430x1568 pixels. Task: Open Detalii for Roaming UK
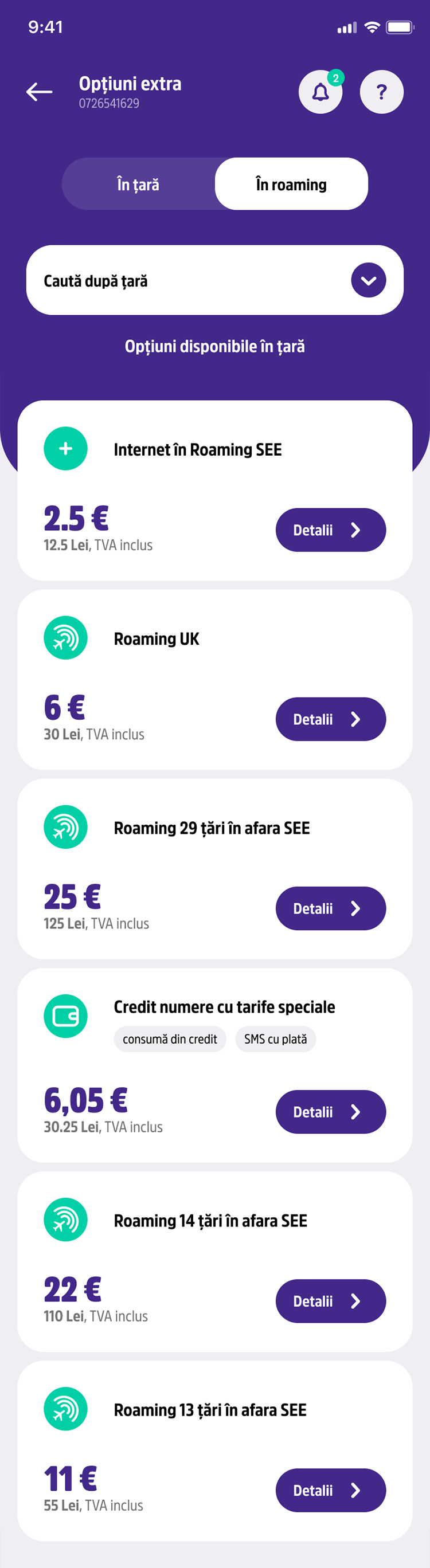[330, 719]
